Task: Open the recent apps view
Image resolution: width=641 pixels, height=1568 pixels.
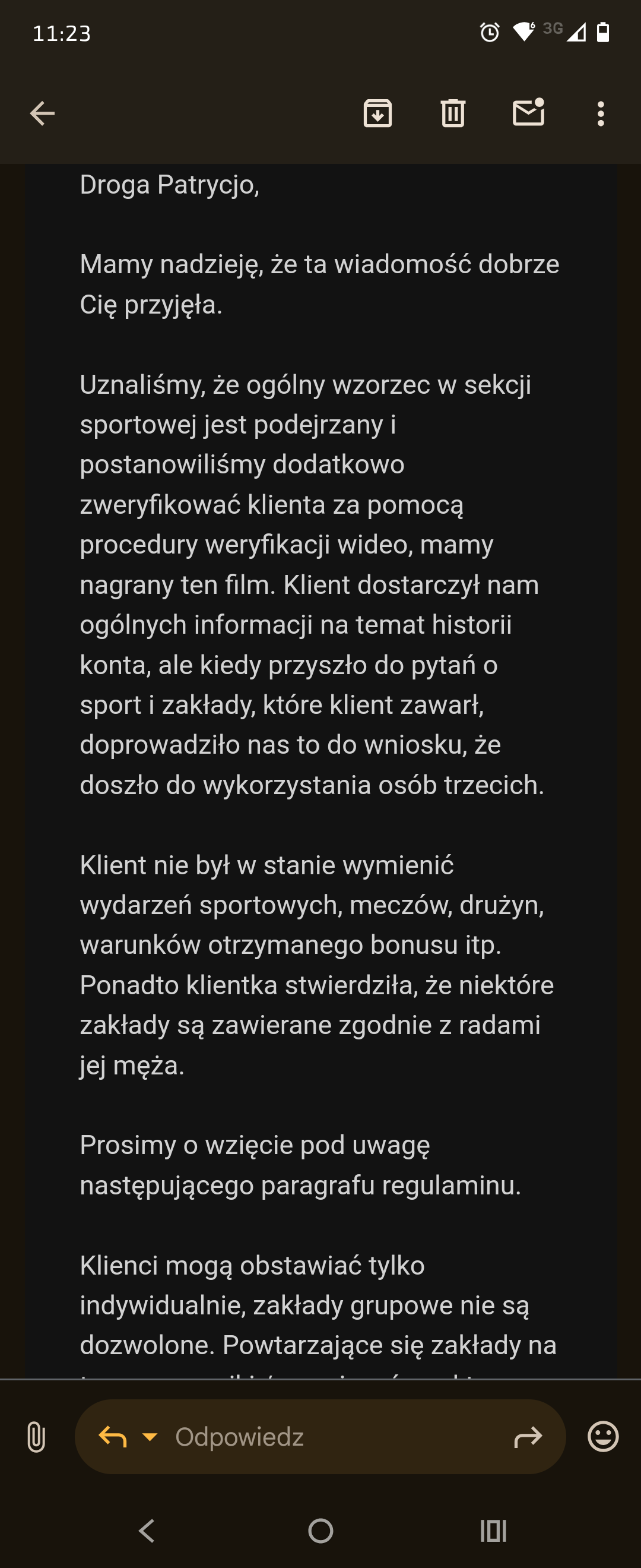Action: (493, 1531)
